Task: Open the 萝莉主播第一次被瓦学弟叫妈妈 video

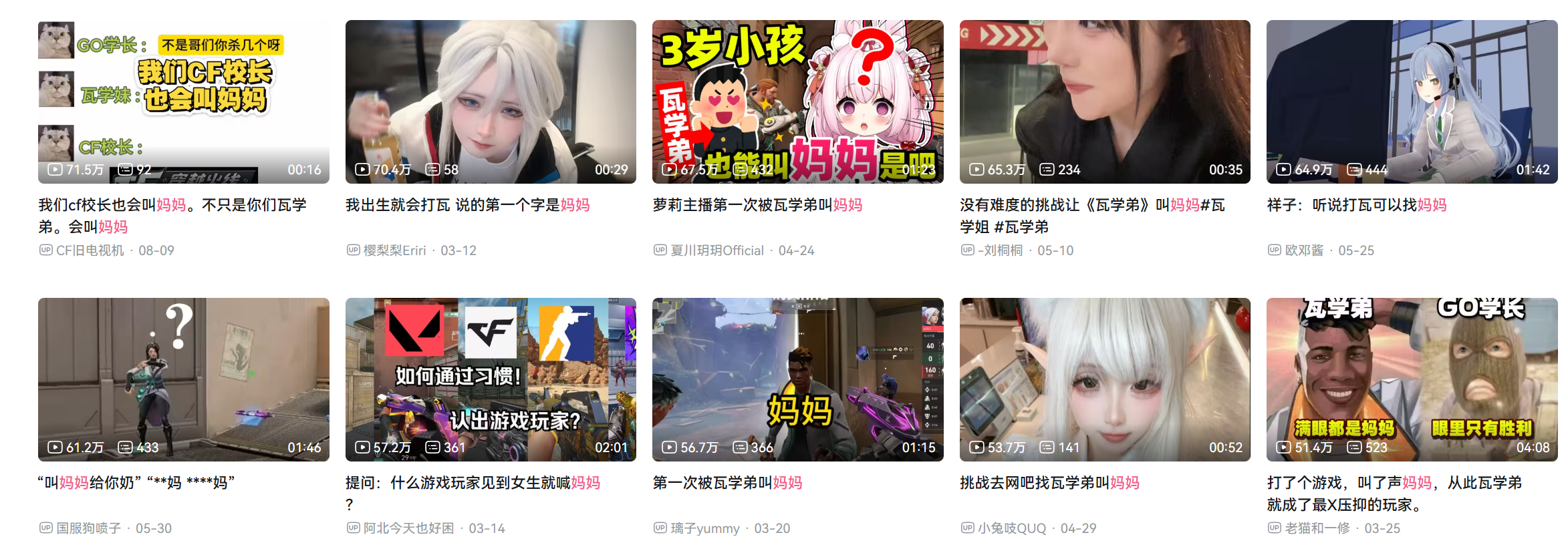Action: pos(757,205)
